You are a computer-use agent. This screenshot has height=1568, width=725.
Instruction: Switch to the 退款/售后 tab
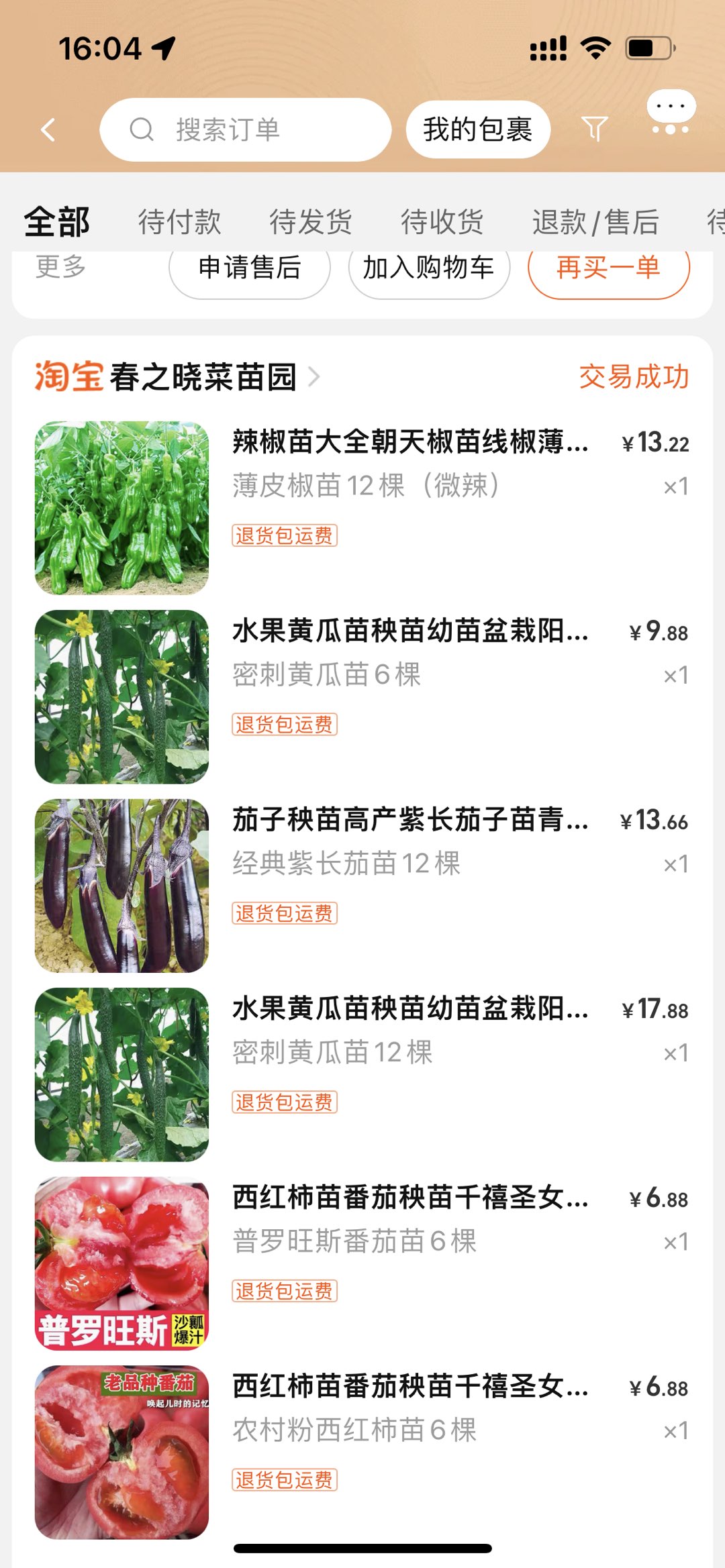point(595,222)
